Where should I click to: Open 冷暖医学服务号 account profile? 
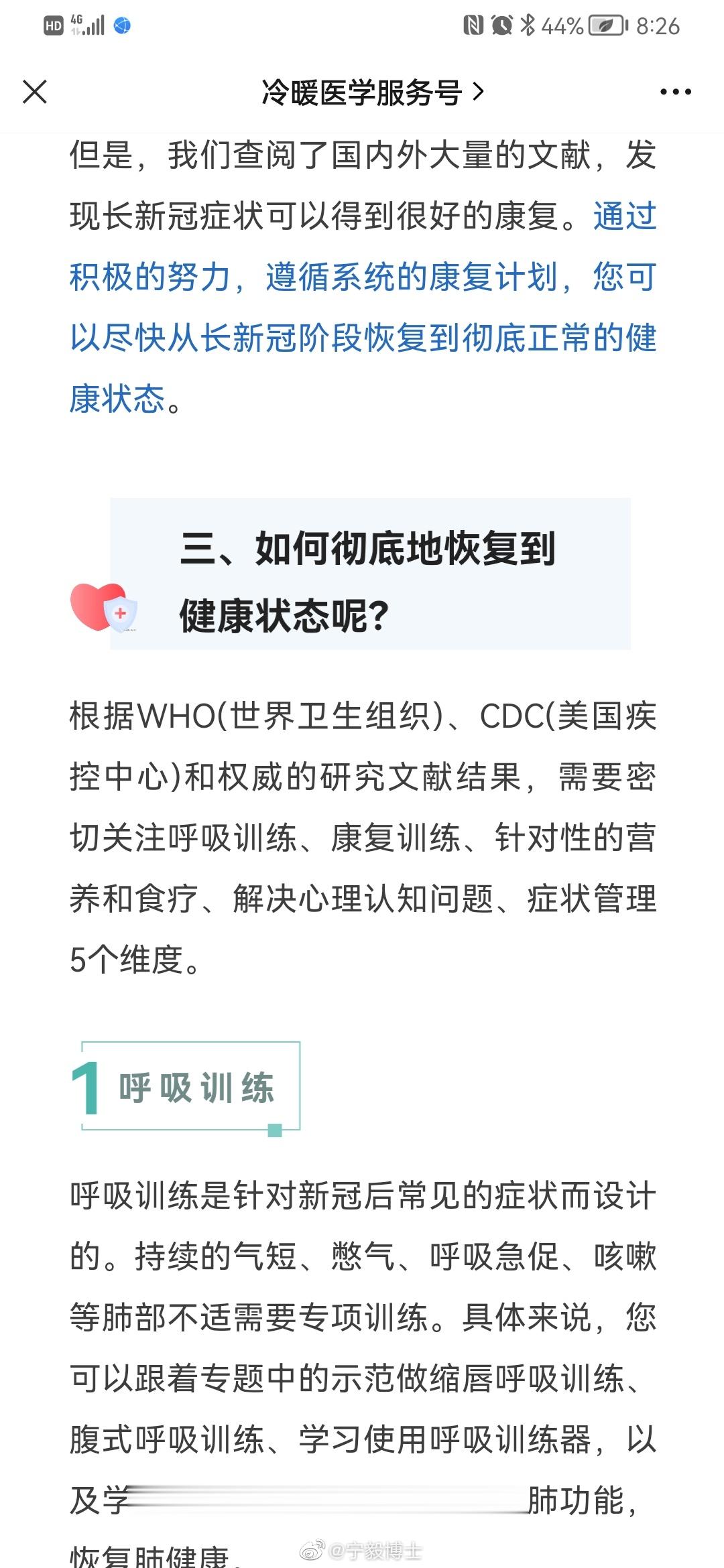pos(371,92)
